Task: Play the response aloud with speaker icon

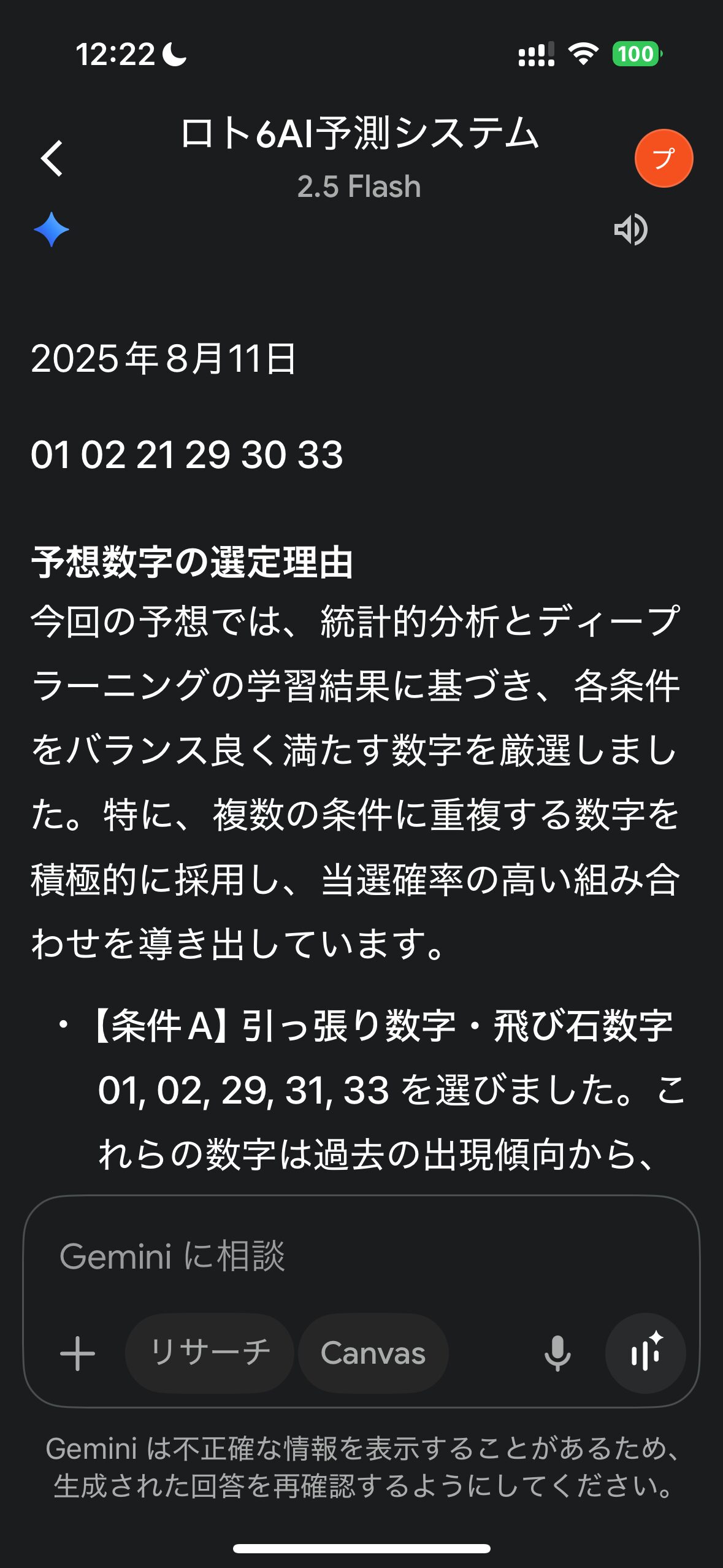Action: pyautogui.click(x=631, y=229)
